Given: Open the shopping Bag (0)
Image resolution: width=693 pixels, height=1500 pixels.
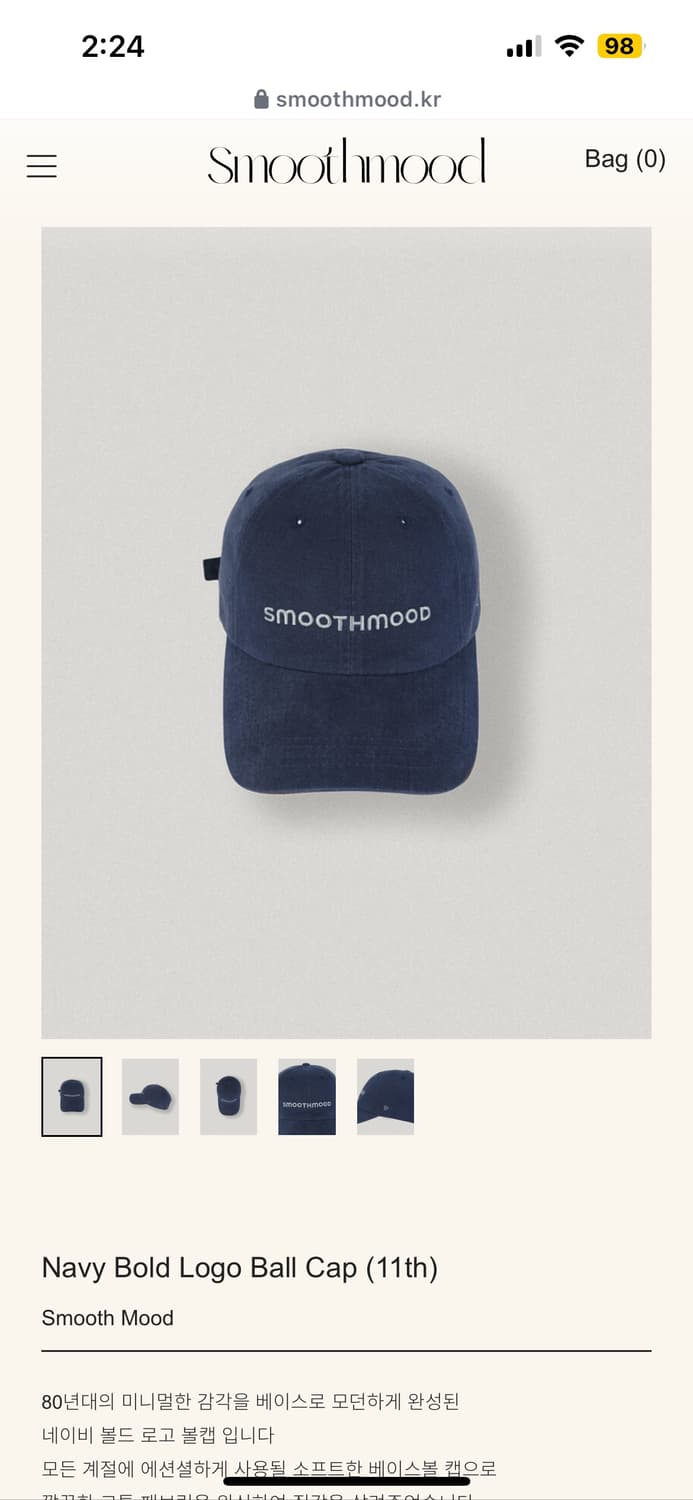Looking at the screenshot, I should coord(625,160).
